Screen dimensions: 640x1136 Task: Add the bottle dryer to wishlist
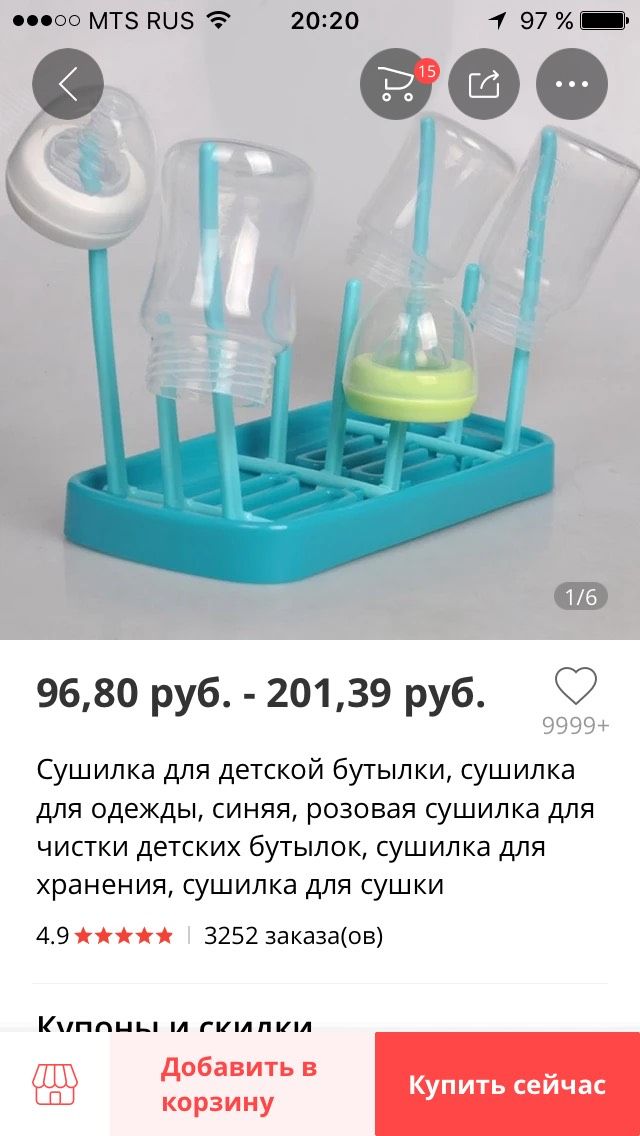(x=575, y=687)
